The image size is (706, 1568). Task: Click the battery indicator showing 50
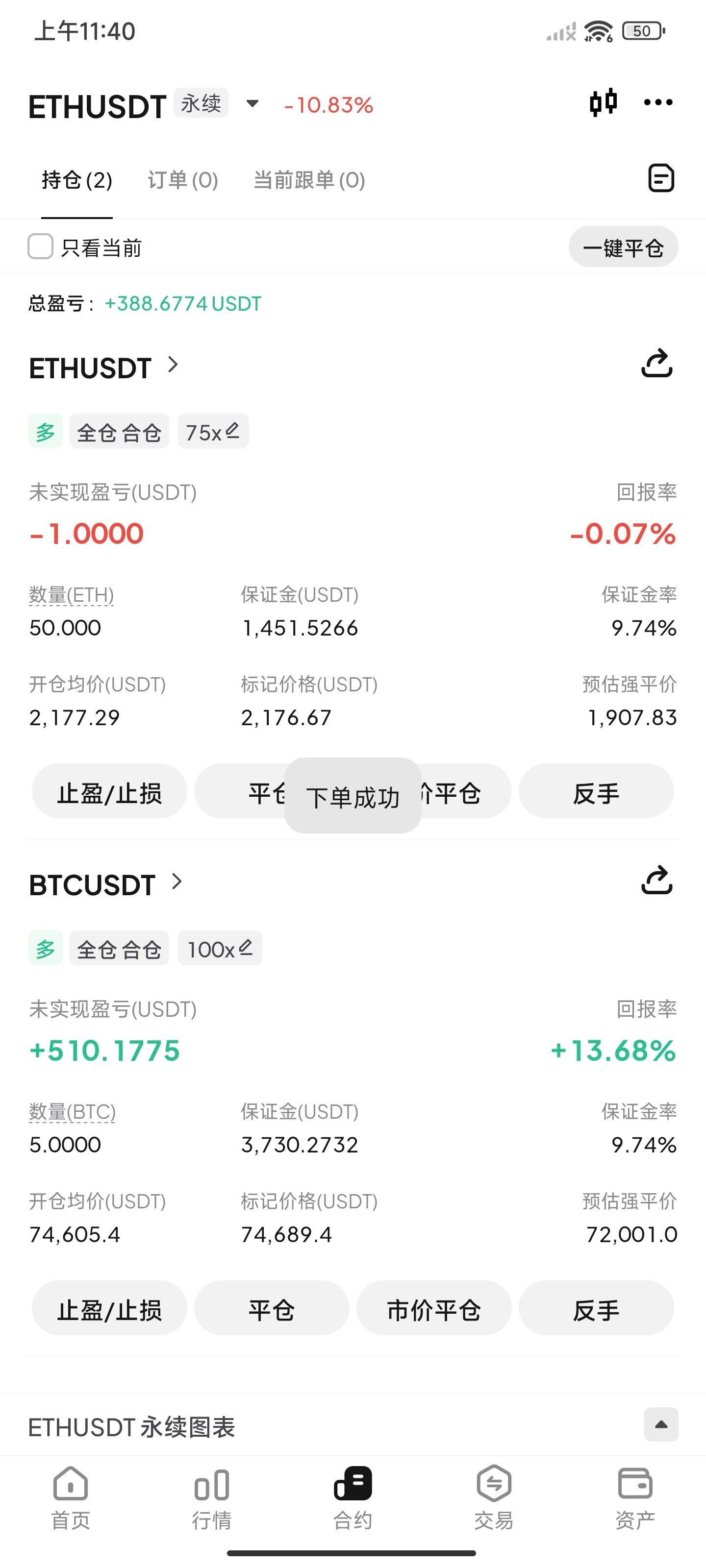click(641, 30)
